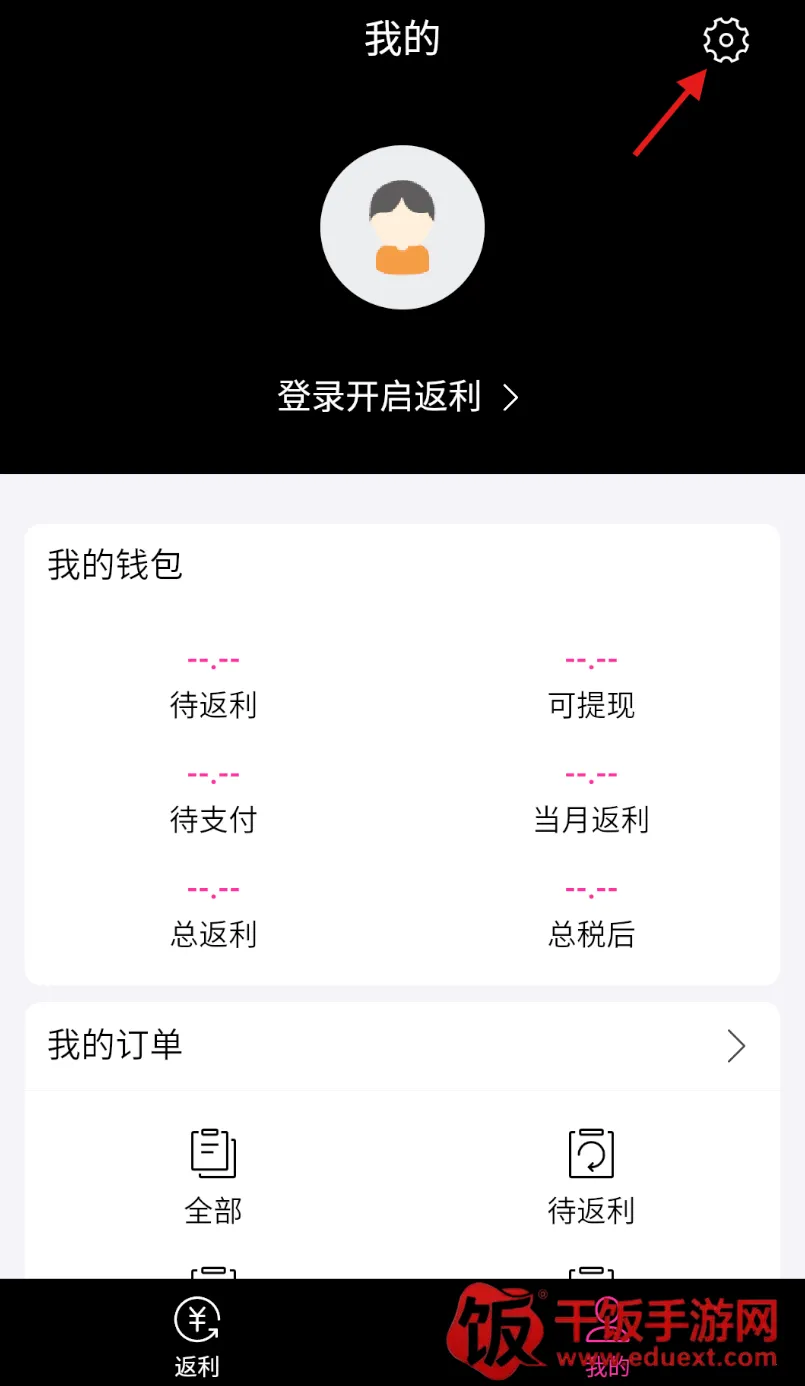
Task: Tap the 总返利 total rebate dashes
Action: pos(214,888)
